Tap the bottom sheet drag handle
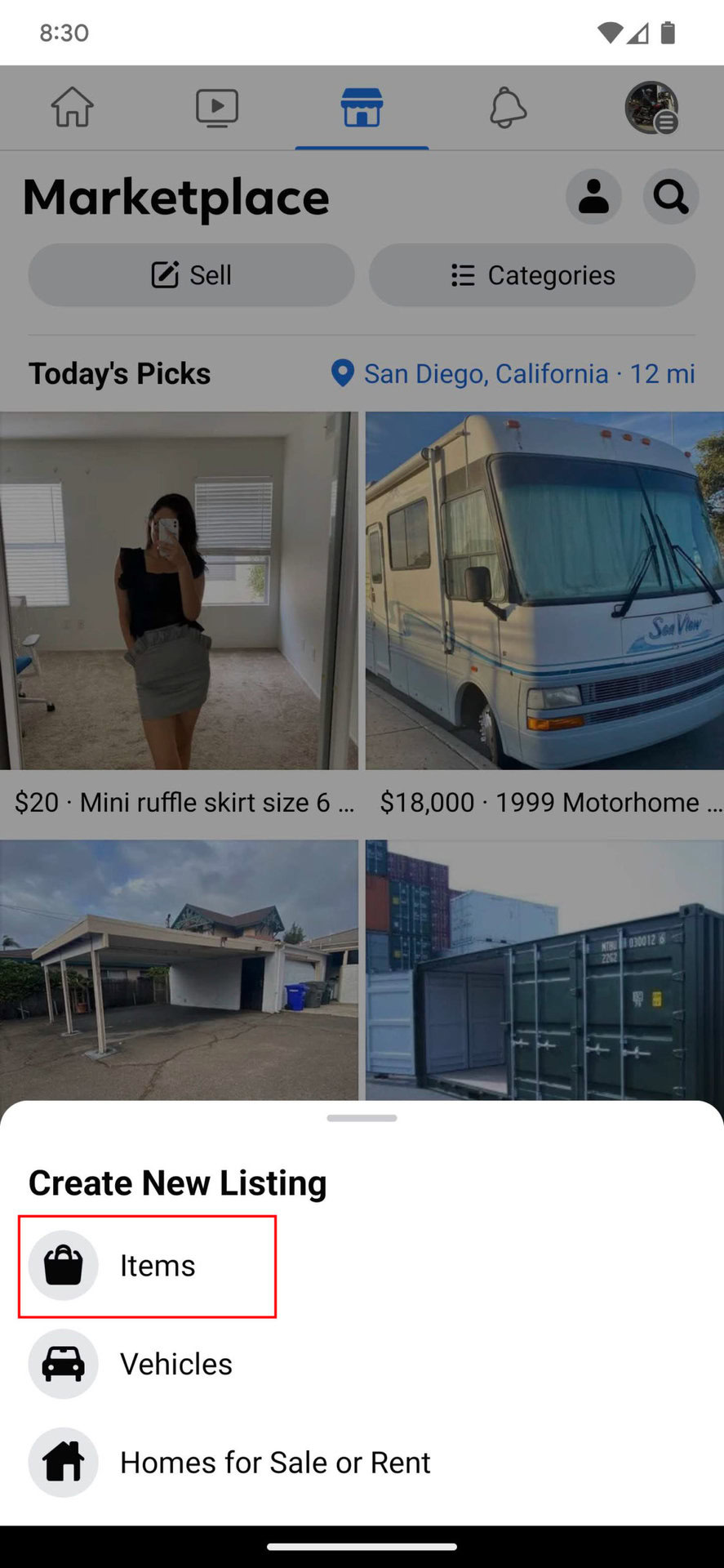The image size is (724, 1568). [x=362, y=1118]
